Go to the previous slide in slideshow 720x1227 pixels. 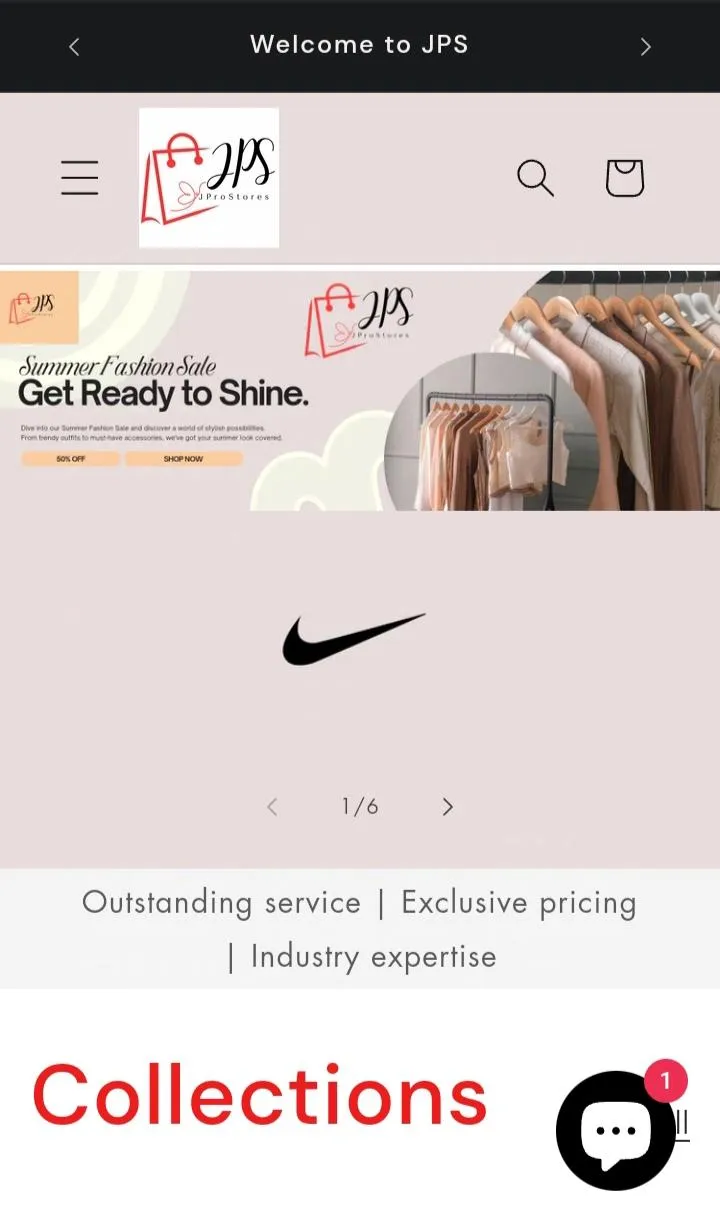pyautogui.click(x=272, y=807)
